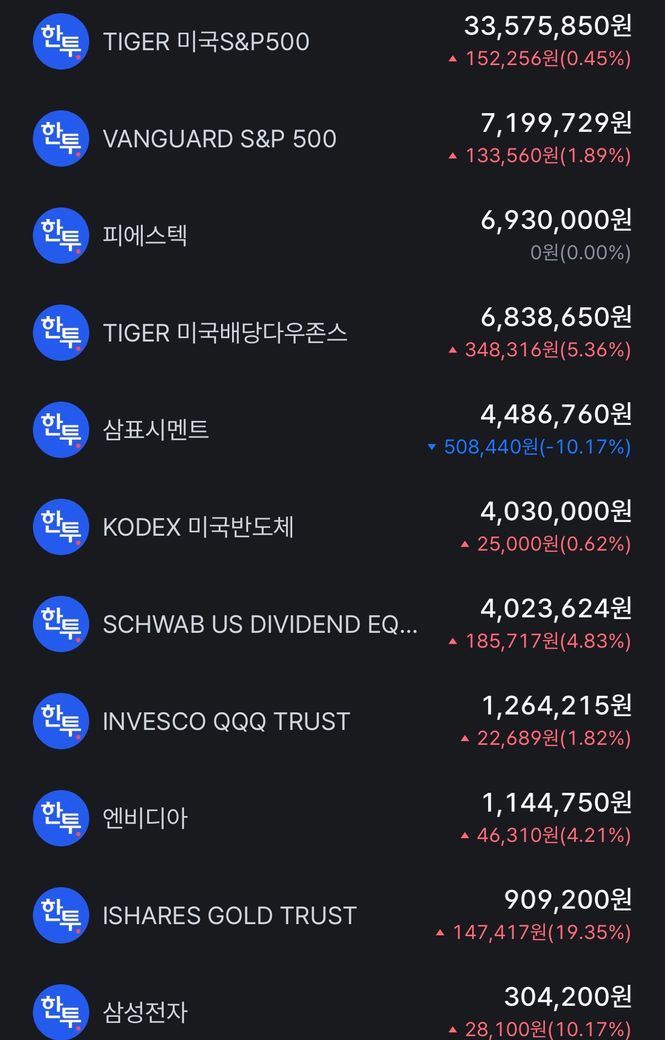Tap the 삼표시멘트 stock row
The height and width of the screenshot is (1040, 665).
(x=156, y=430)
